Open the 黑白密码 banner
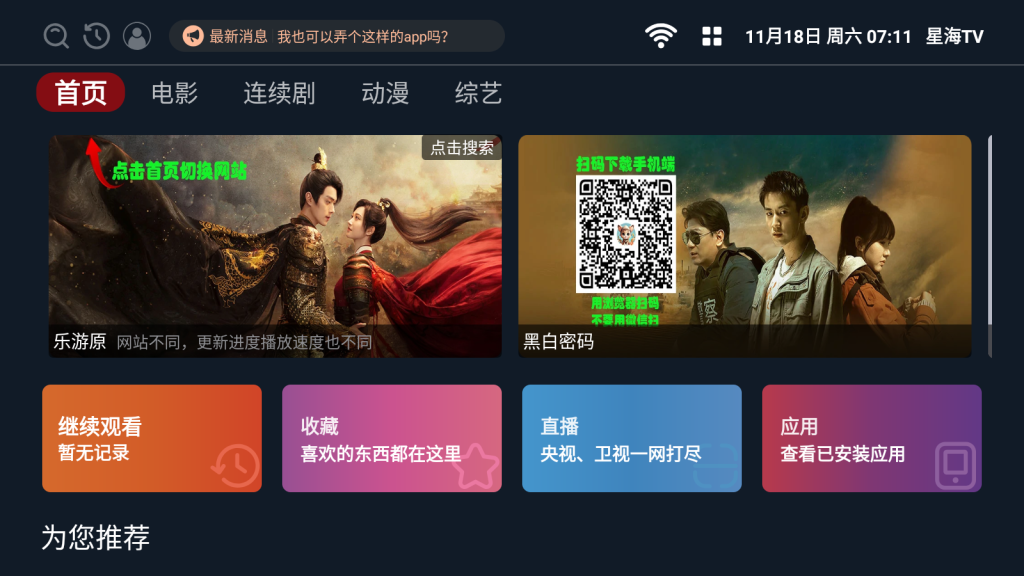The height and width of the screenshot is (576, 1024). pos(744,246)
